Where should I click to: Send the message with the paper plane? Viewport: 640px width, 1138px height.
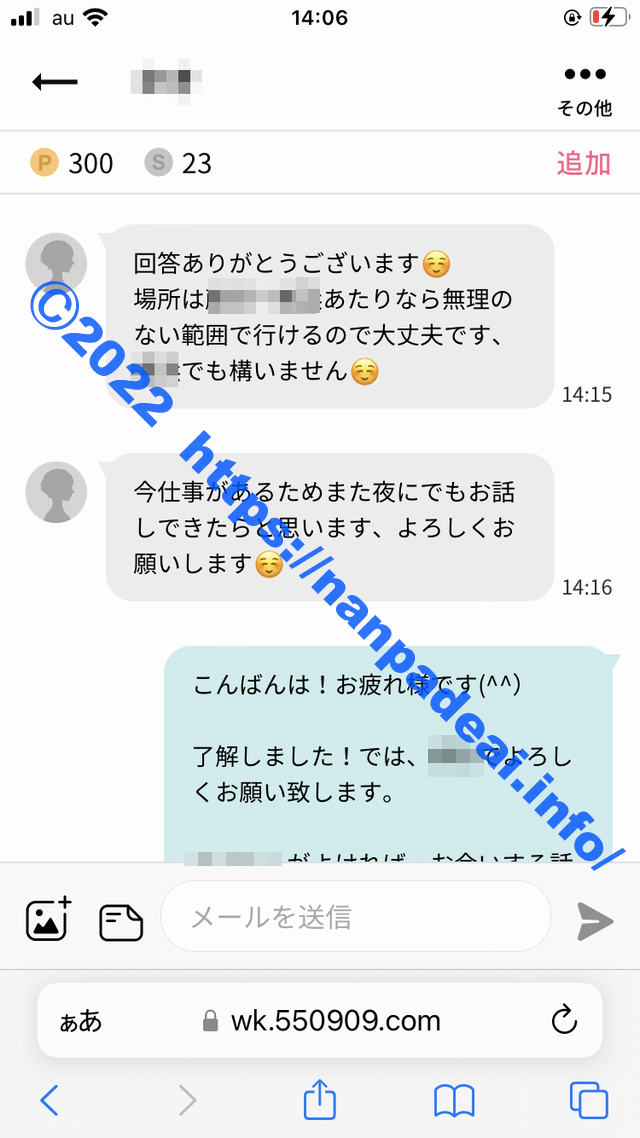596,920
